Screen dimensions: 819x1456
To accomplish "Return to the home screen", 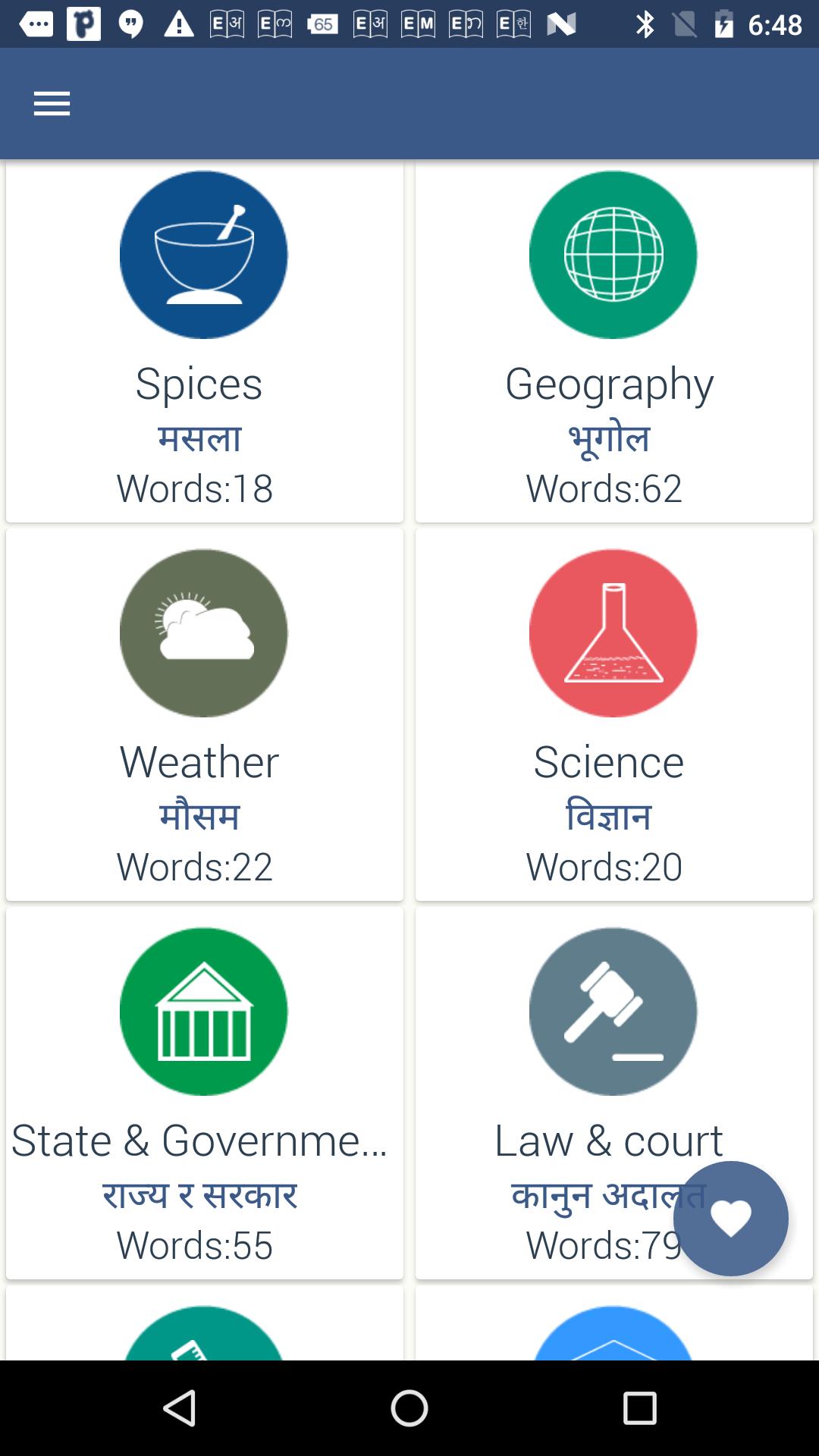I will [409, 1409].
